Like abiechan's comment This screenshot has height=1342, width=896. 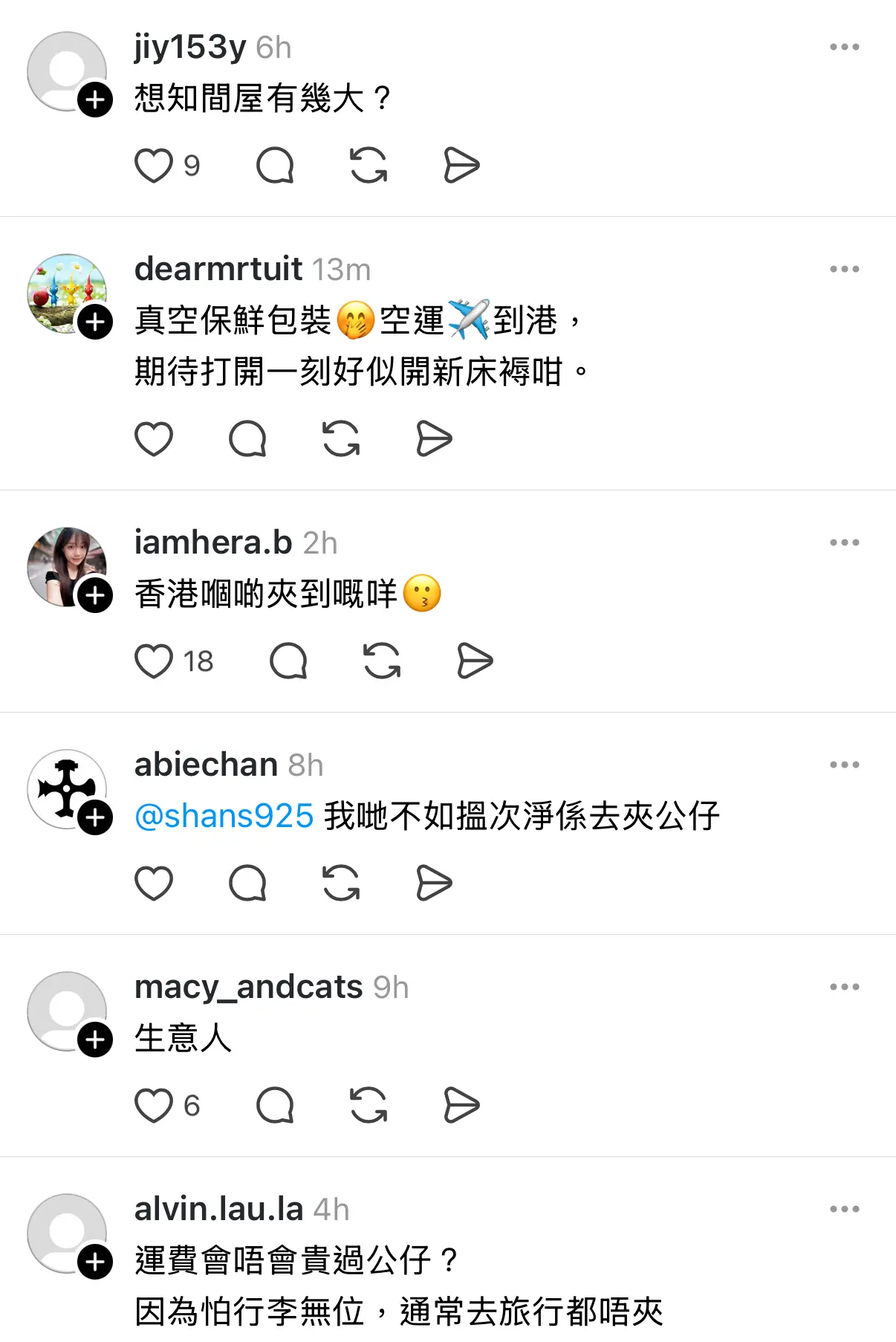click(x=154, y=883)
